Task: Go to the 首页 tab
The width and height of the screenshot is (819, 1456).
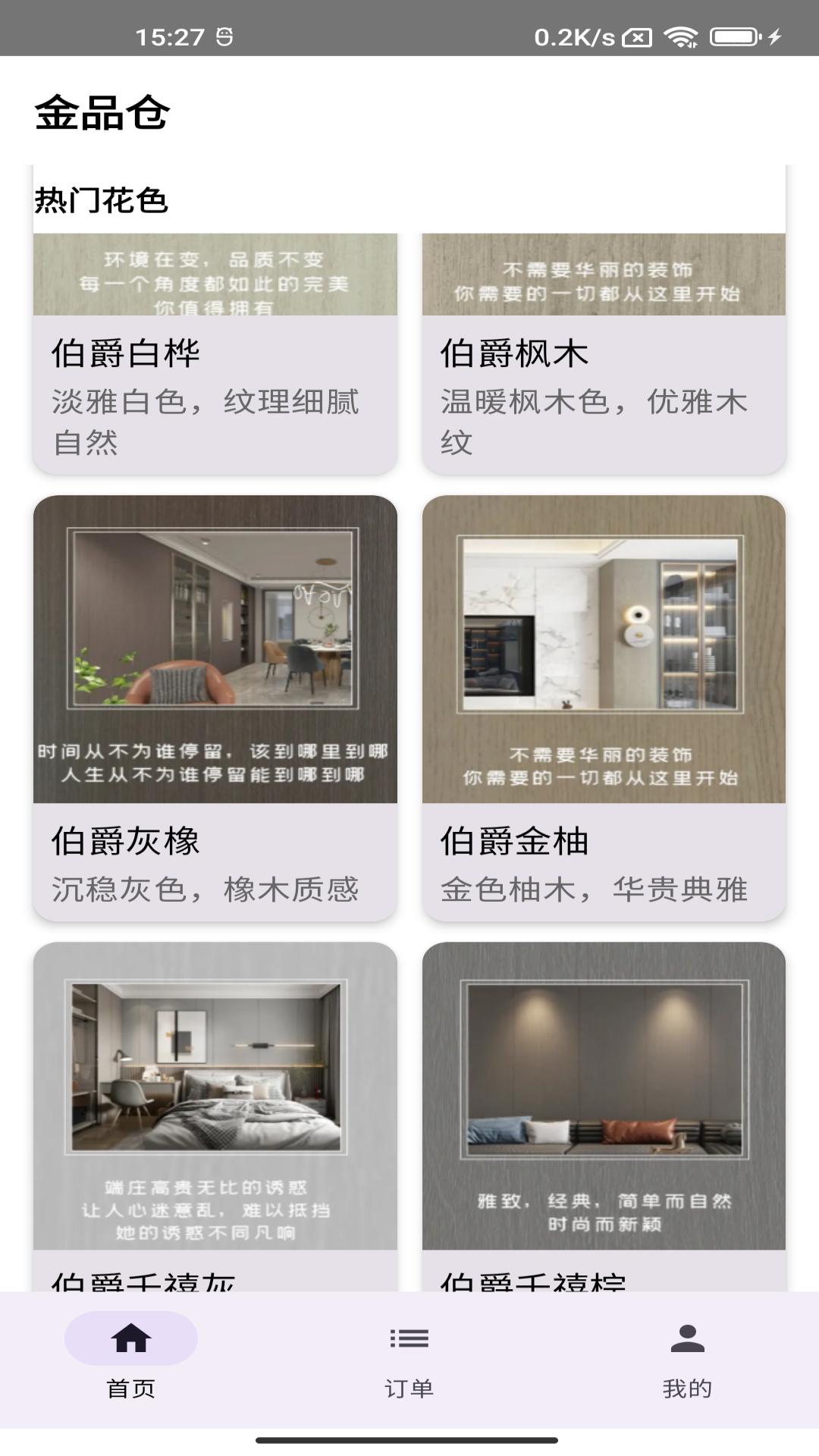Action: 131,1356
